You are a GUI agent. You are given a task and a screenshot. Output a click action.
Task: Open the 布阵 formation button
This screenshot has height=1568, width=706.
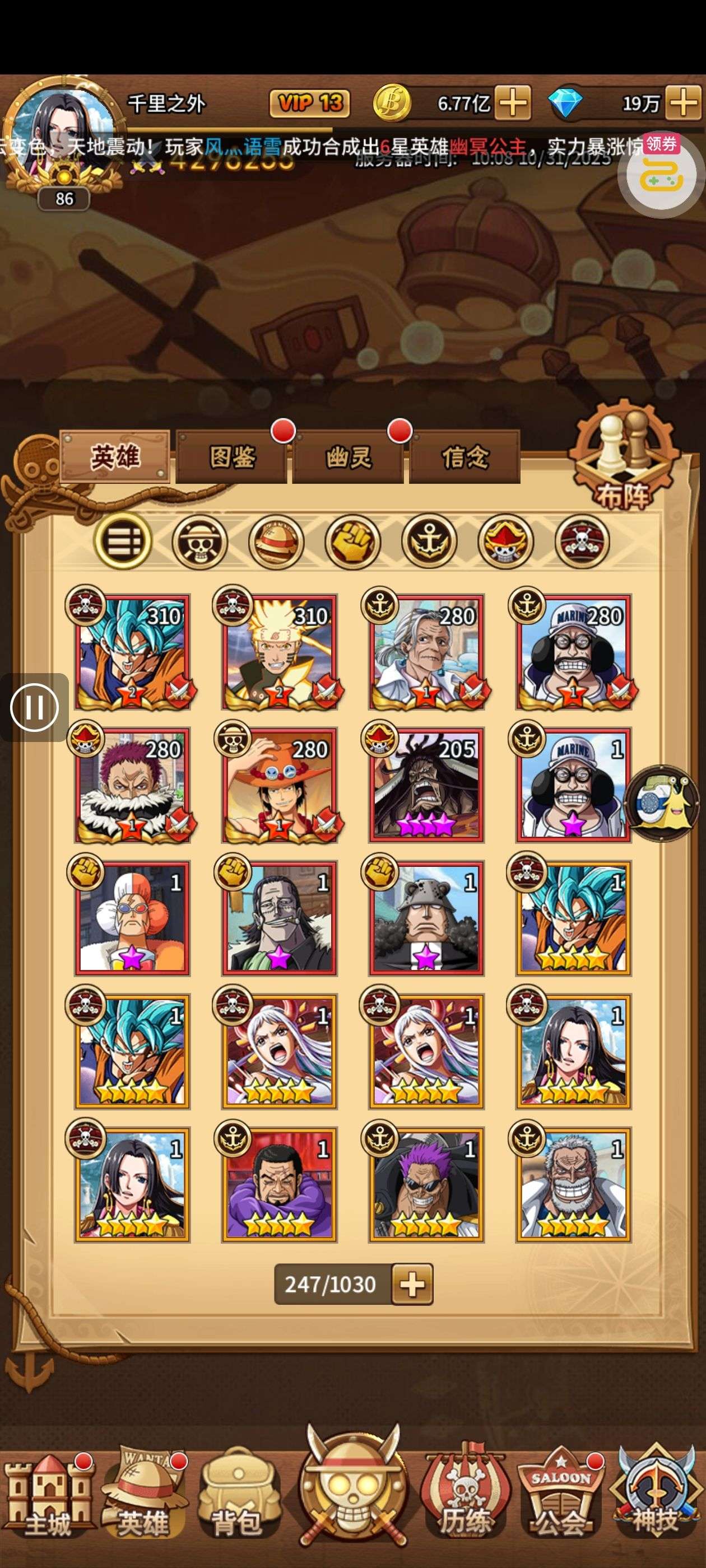click(x=623, y=463)
